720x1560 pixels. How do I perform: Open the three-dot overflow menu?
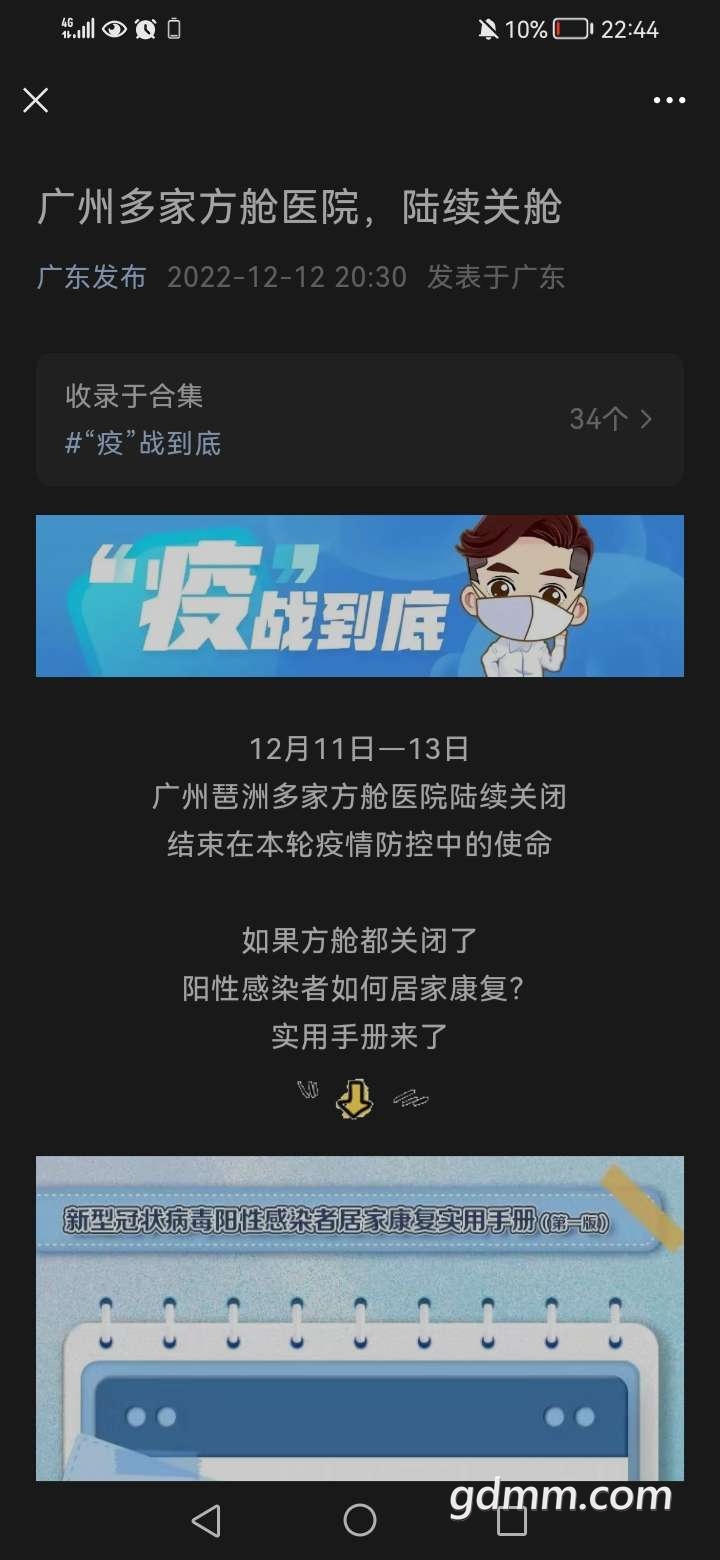(x=669, y=100)
